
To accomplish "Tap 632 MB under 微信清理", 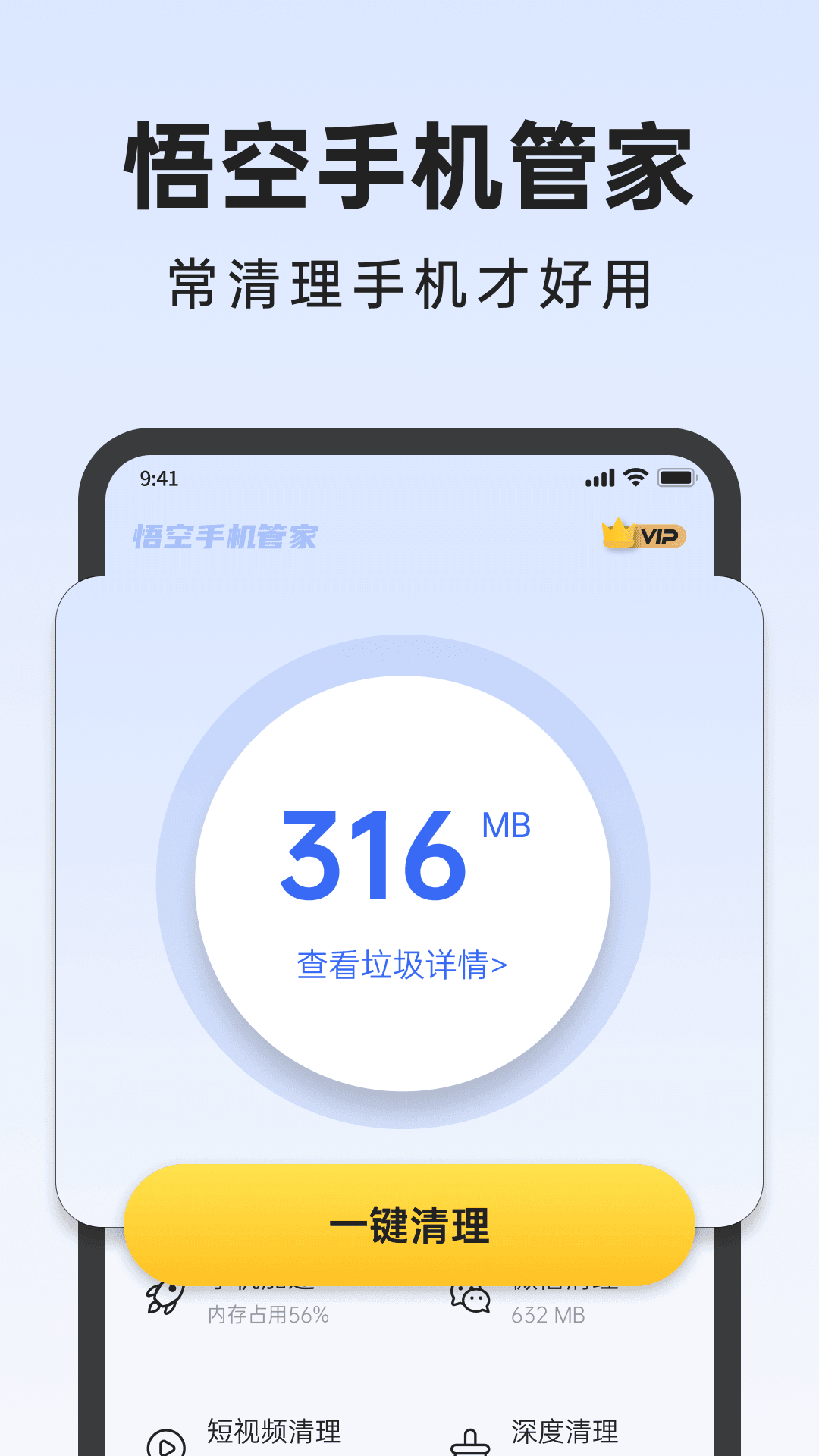I will click(x=546, y=1315).
